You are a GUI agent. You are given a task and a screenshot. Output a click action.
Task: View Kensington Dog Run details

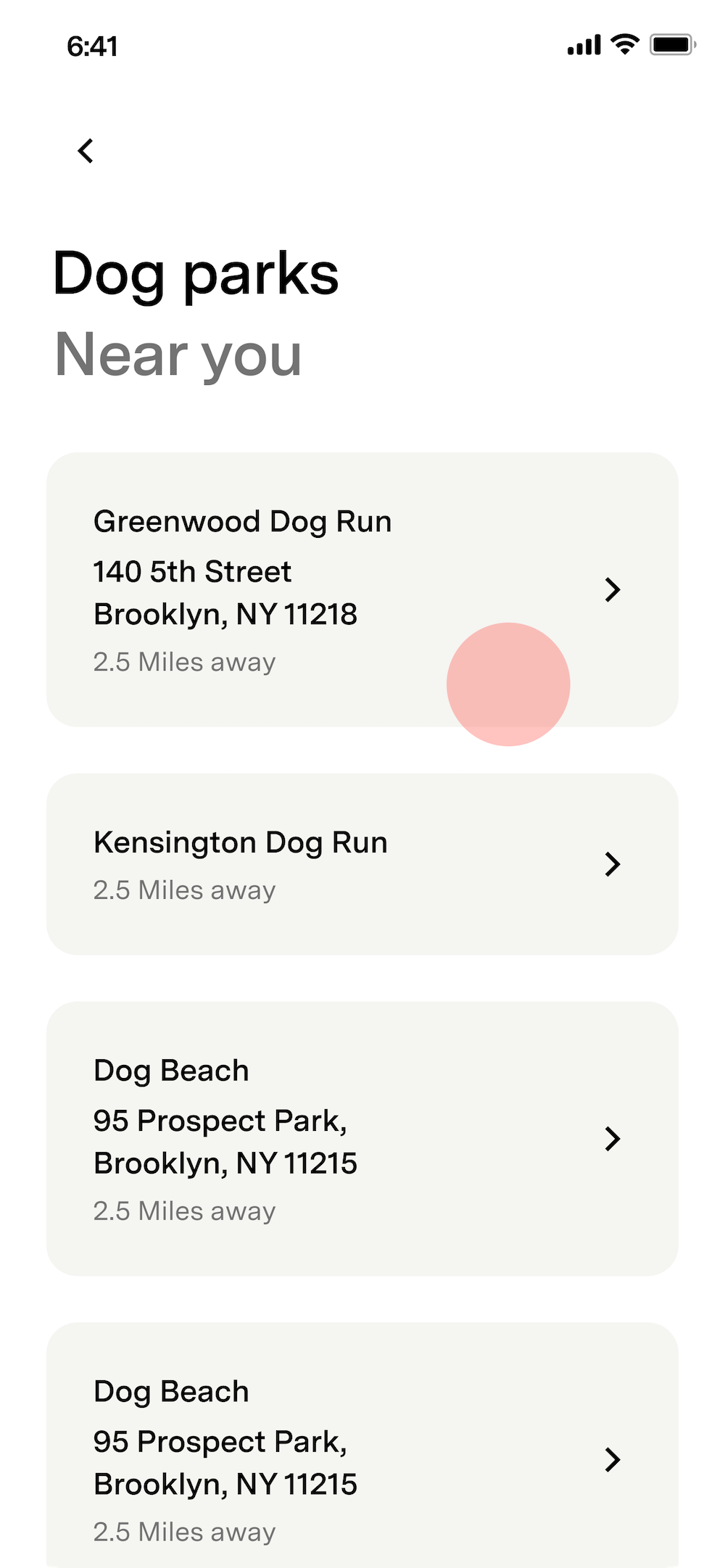coord(362,863)
